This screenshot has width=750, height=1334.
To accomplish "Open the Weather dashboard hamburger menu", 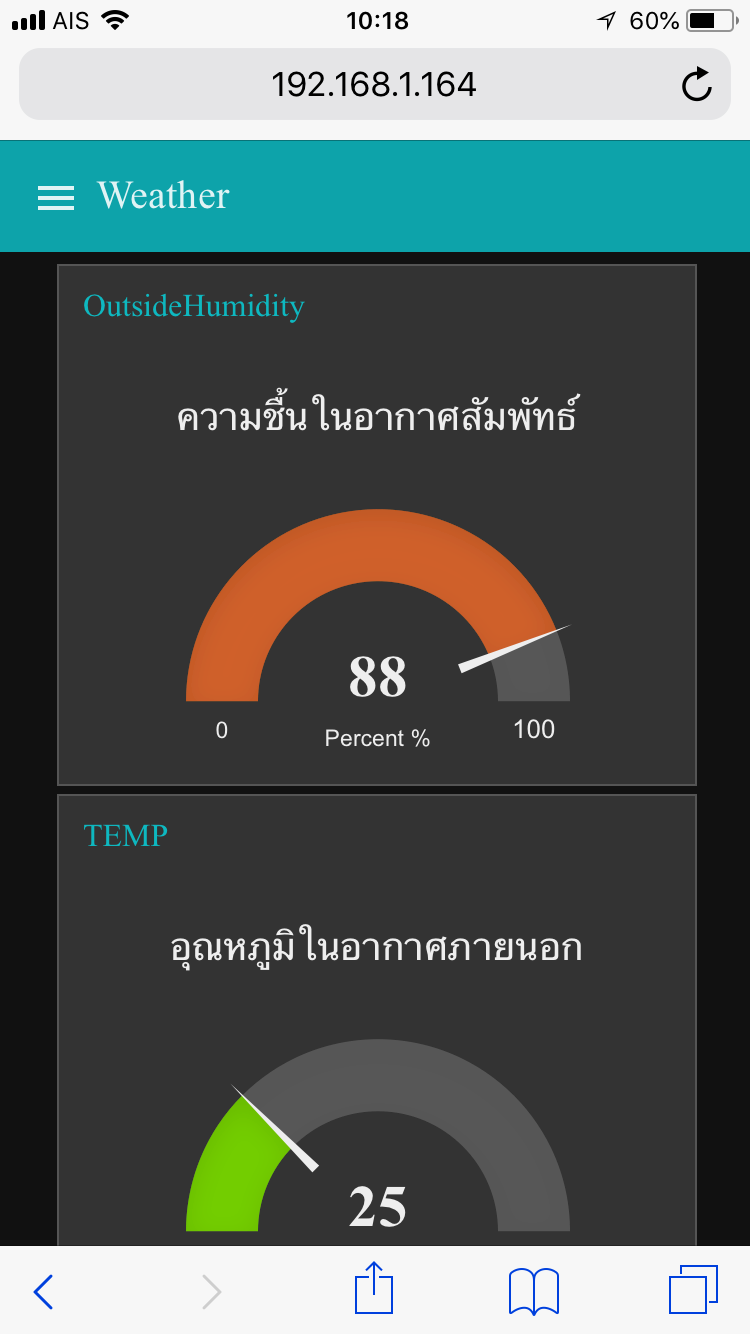I will [56, 198].
